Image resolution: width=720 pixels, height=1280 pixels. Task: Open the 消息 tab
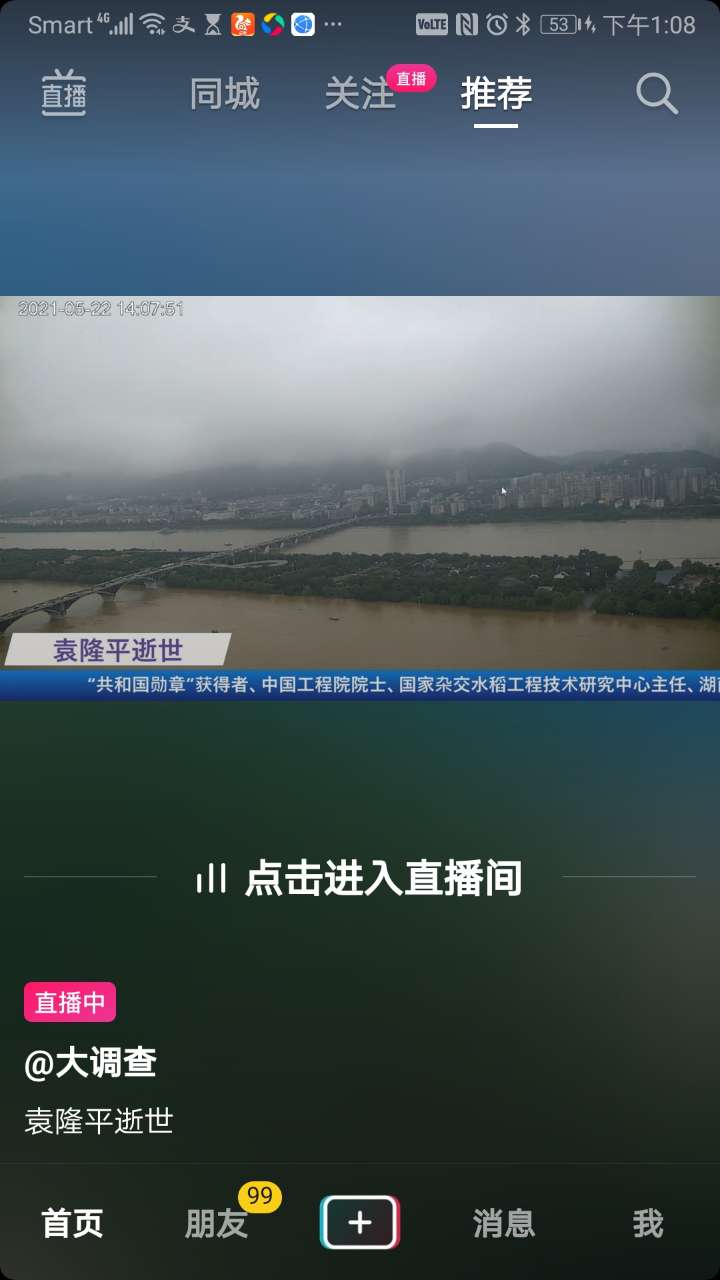[x=503, y=1223]
